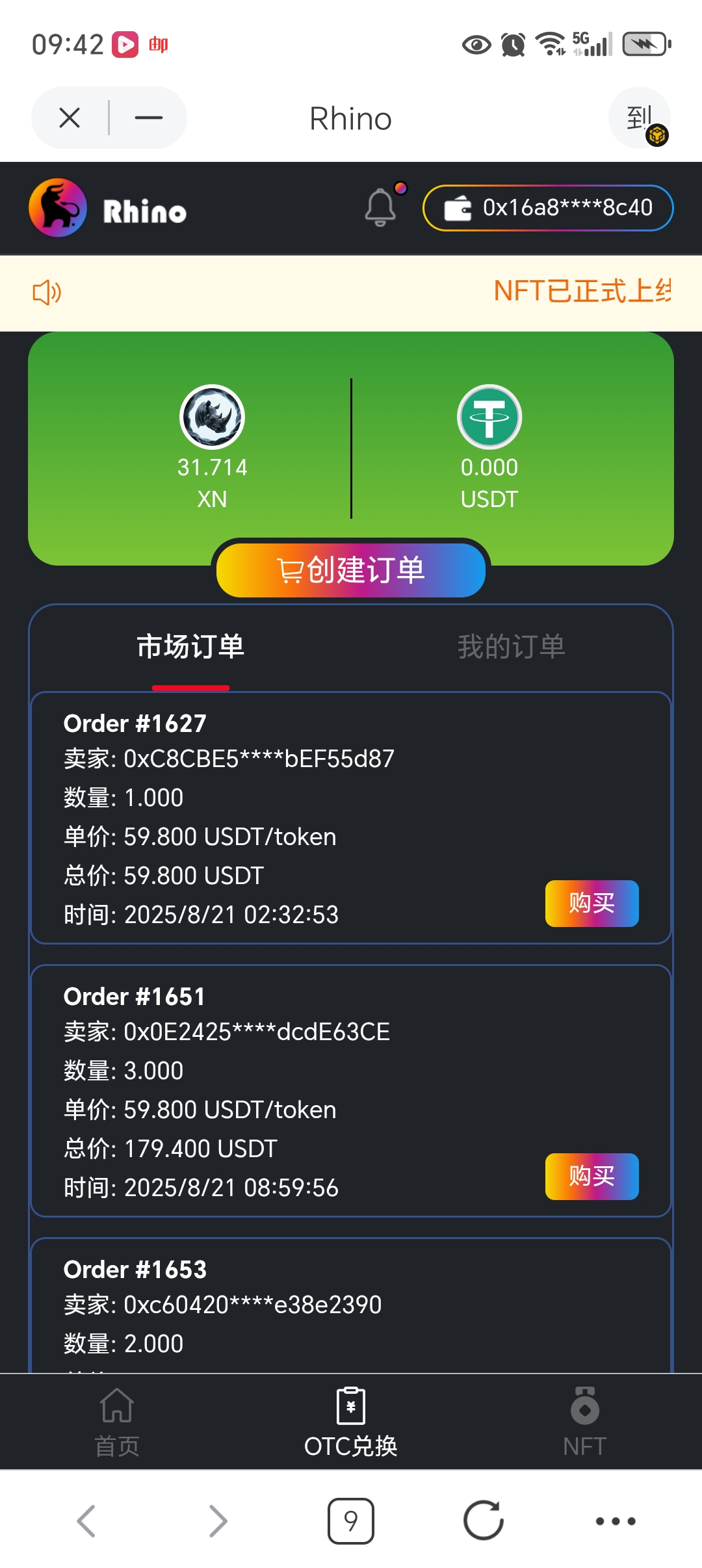This screenshot has height=1568, width=702.
Task: Go back in the browser
Action: 86,1521
